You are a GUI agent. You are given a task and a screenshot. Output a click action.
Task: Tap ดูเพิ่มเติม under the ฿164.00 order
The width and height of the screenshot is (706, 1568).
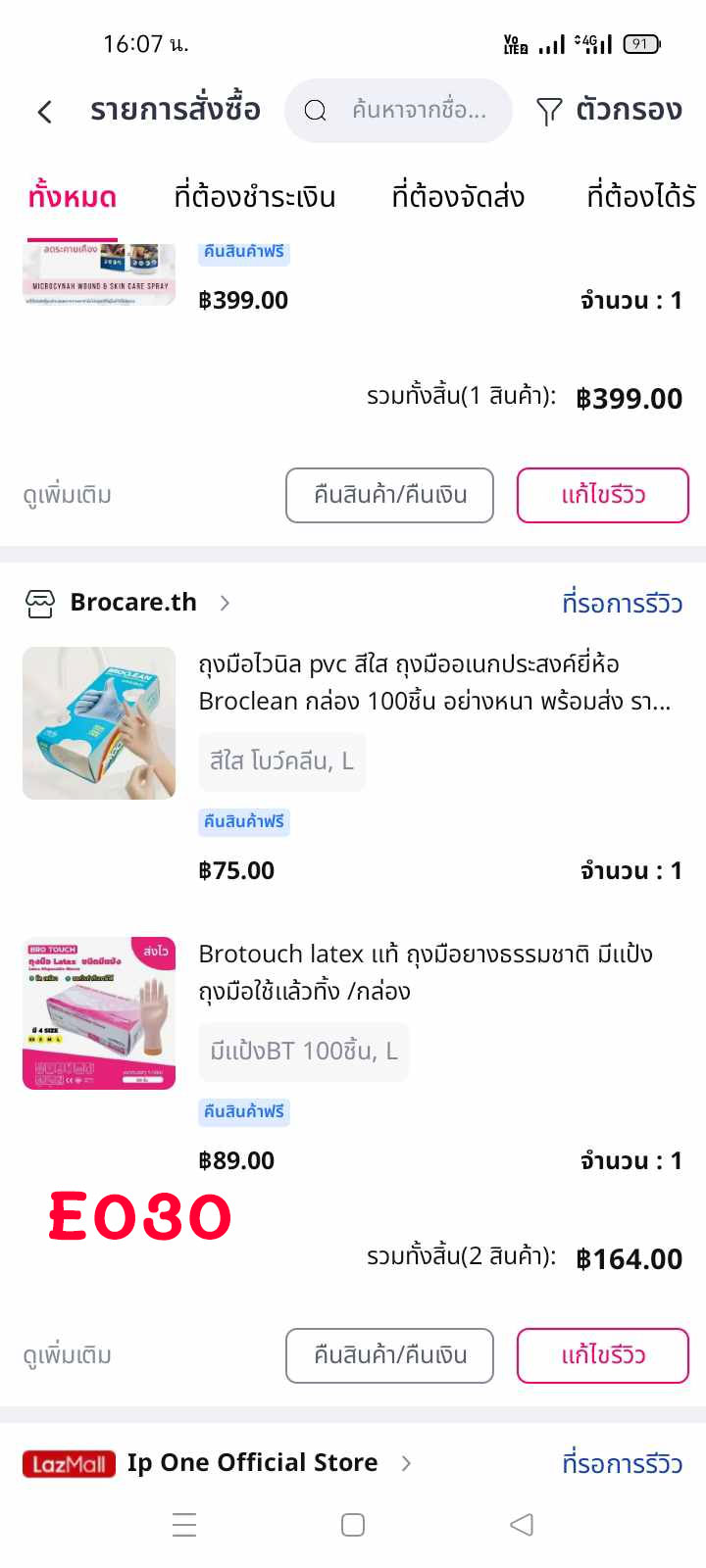(x=67, y=1355)
